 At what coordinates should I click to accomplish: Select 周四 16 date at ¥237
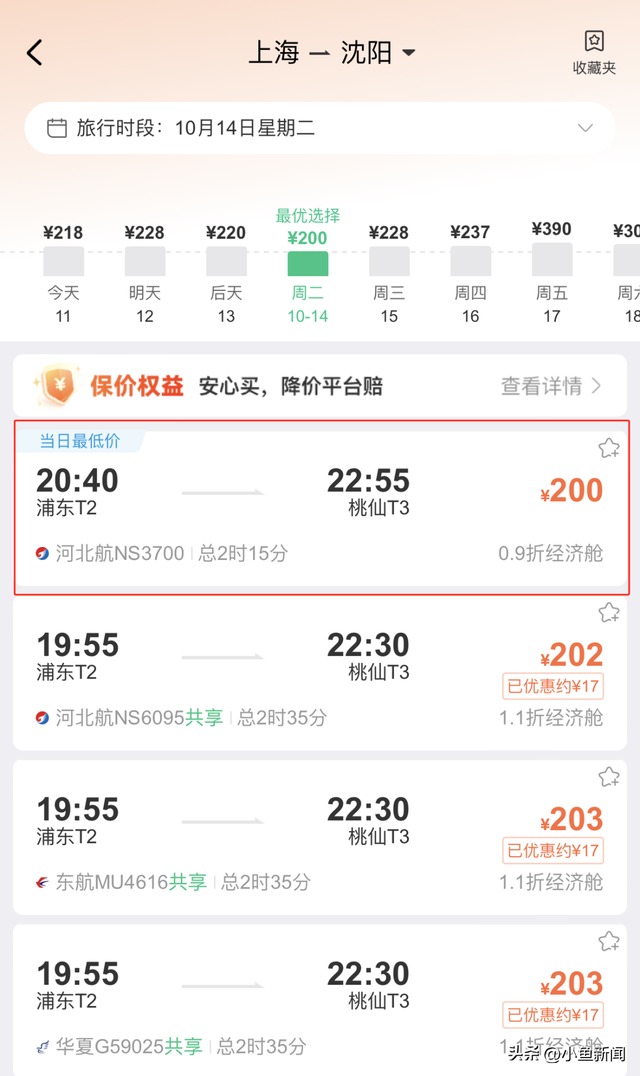[x=470, y=272]
